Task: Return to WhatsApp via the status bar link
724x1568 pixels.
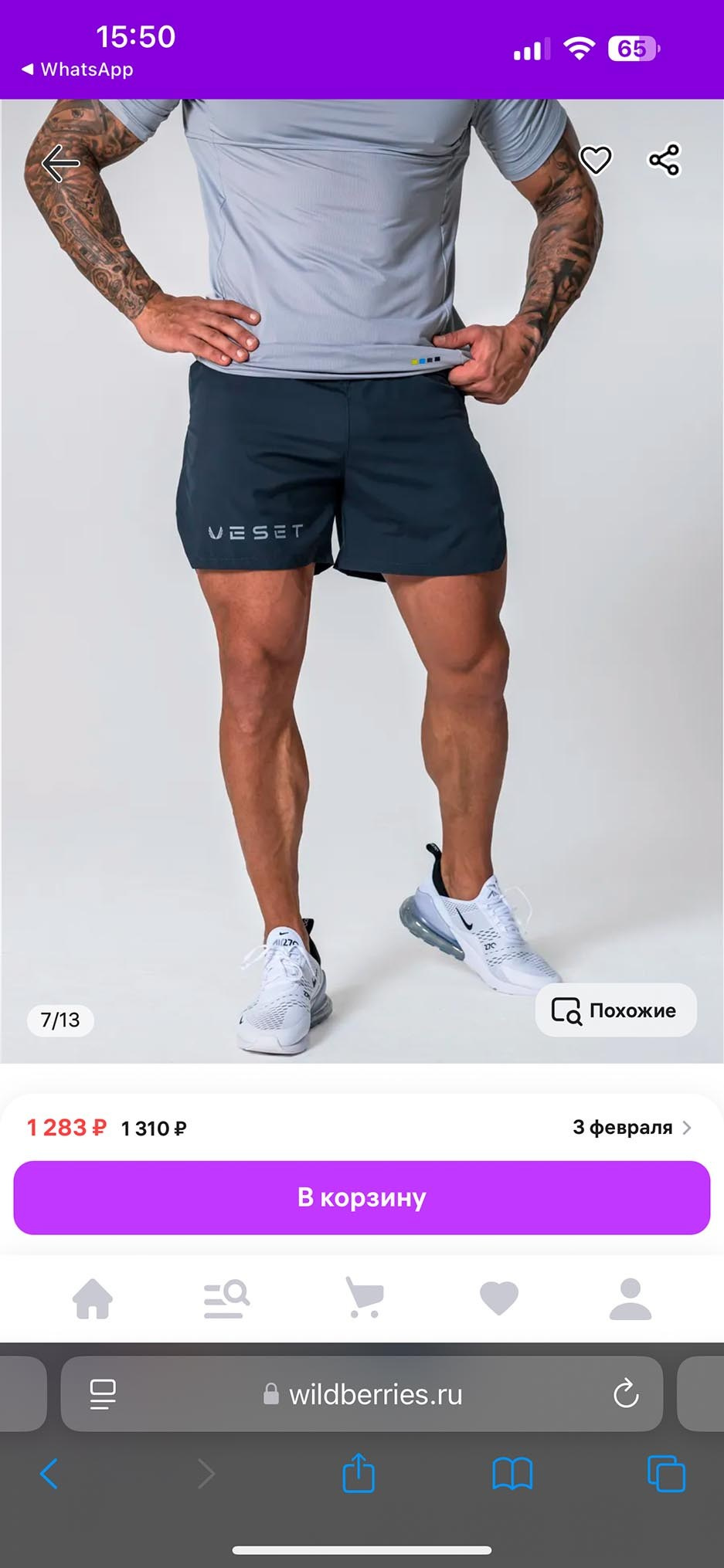Action: pos(77,70)
